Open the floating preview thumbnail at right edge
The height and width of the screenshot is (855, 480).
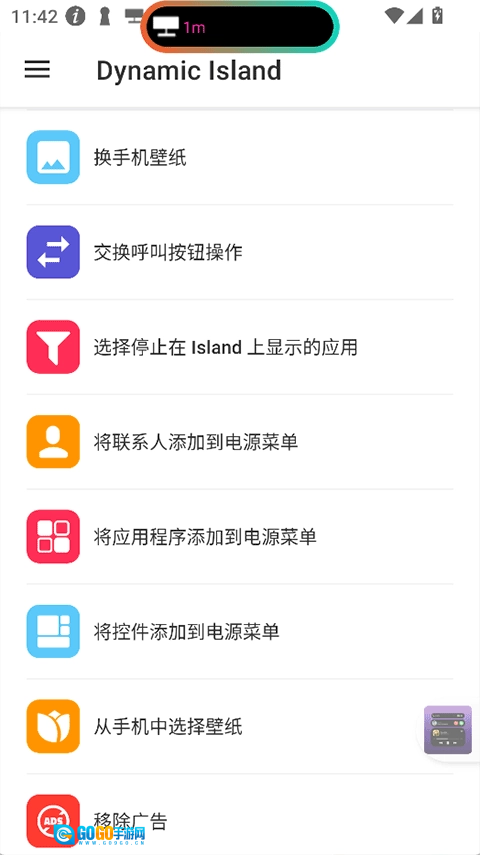448,730
